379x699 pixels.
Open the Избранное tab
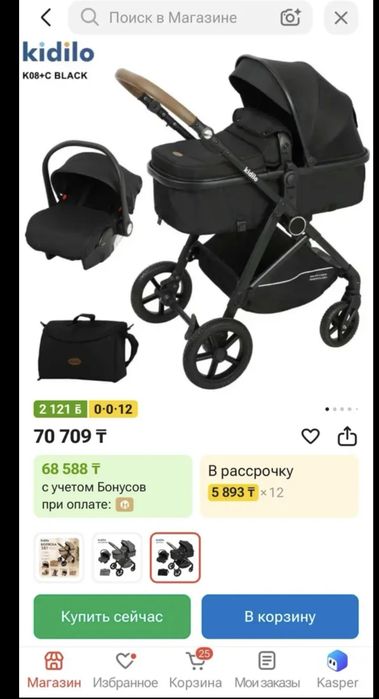(x=125, y=670)
